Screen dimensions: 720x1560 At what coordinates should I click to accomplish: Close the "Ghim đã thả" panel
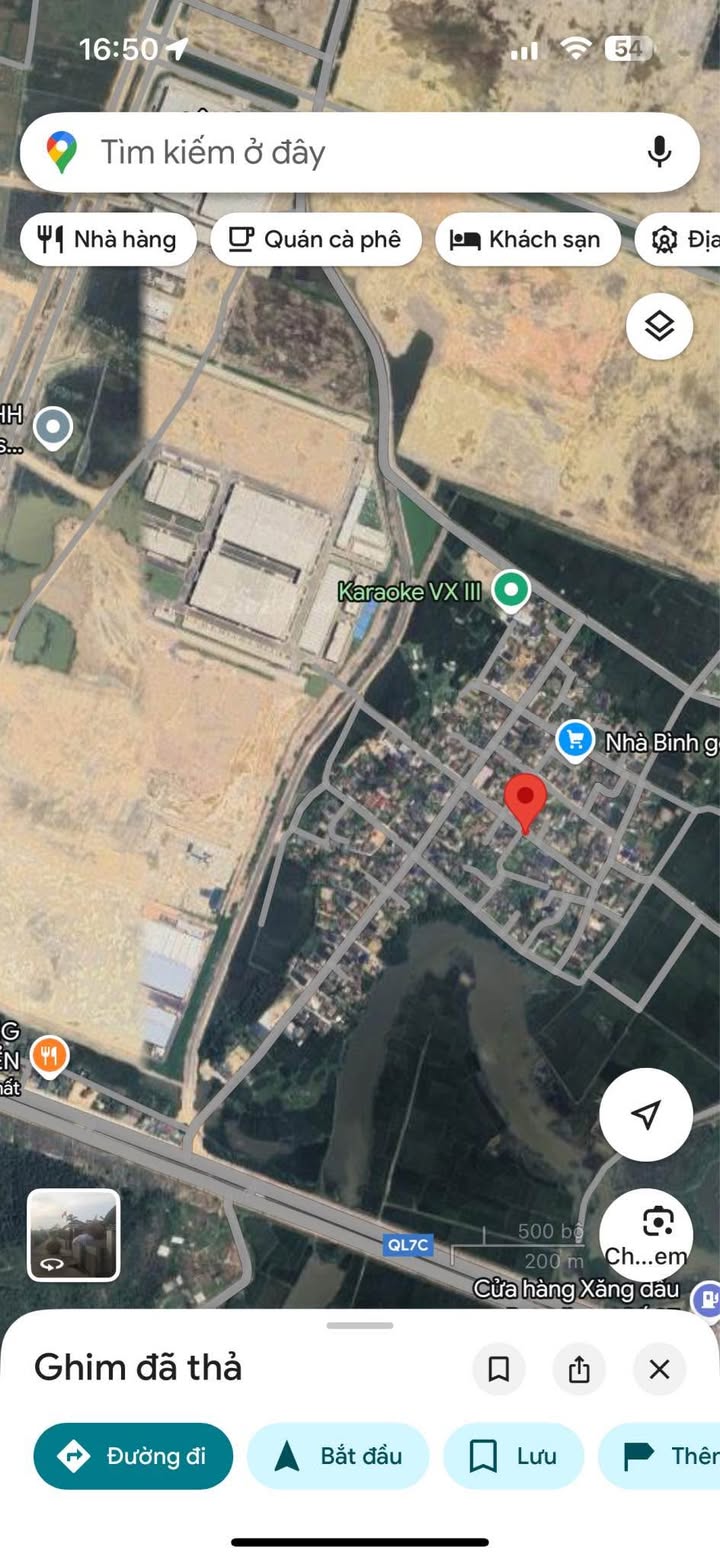[659, 1369]
